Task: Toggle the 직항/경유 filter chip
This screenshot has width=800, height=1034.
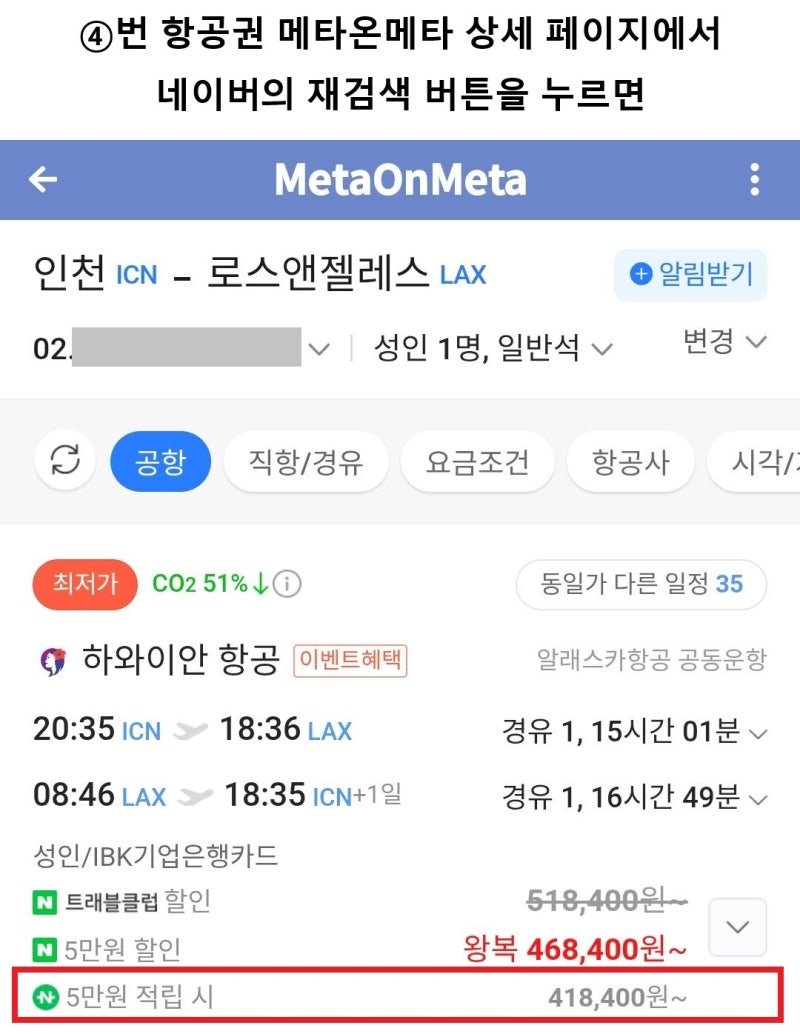Action: click(x=305, y=461)
